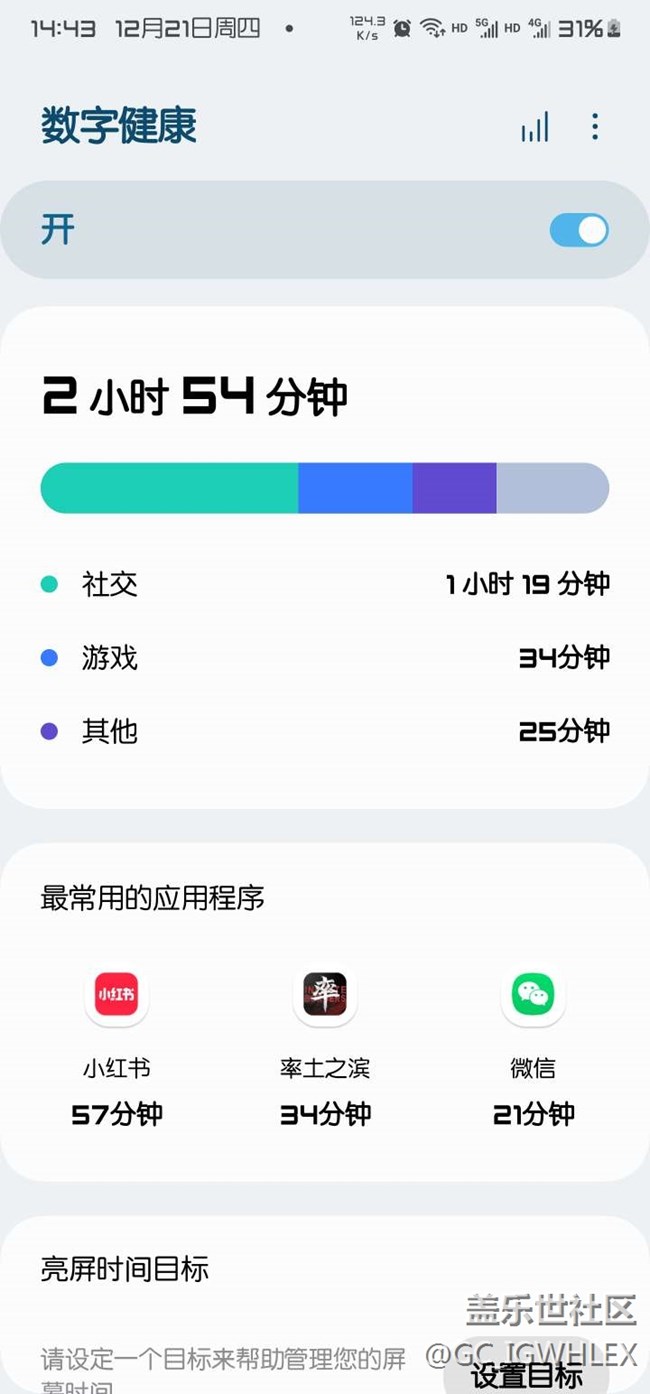Screen dimensions: 650x1394
Task: Open the three-dot overflow menu
Action: [595, 127]
